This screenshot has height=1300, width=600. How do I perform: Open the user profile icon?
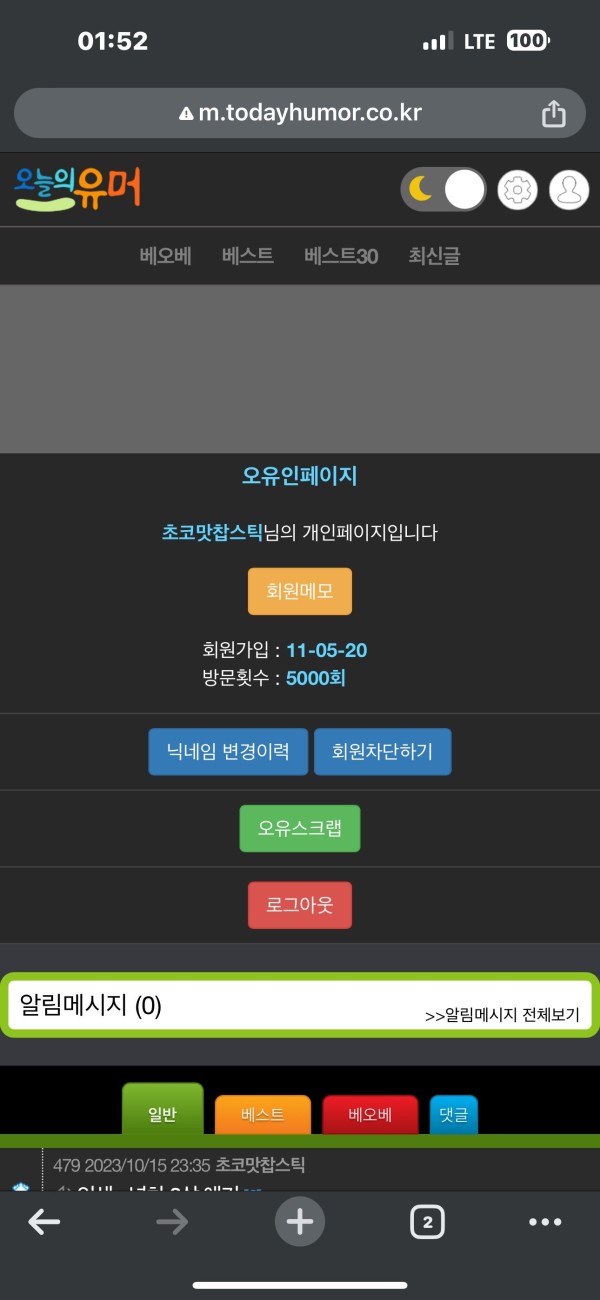point(569,189)
